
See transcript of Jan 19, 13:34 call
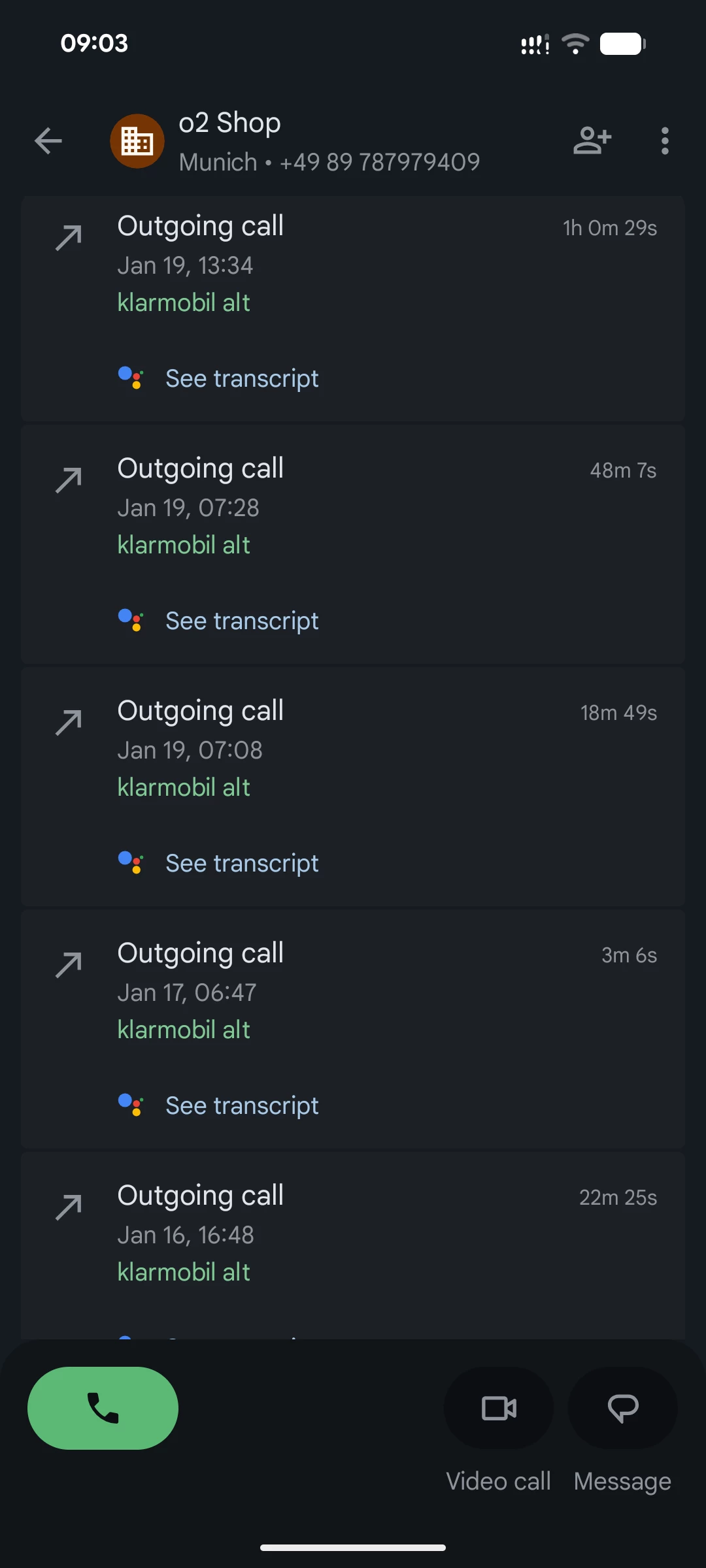[x=241, y=378]
